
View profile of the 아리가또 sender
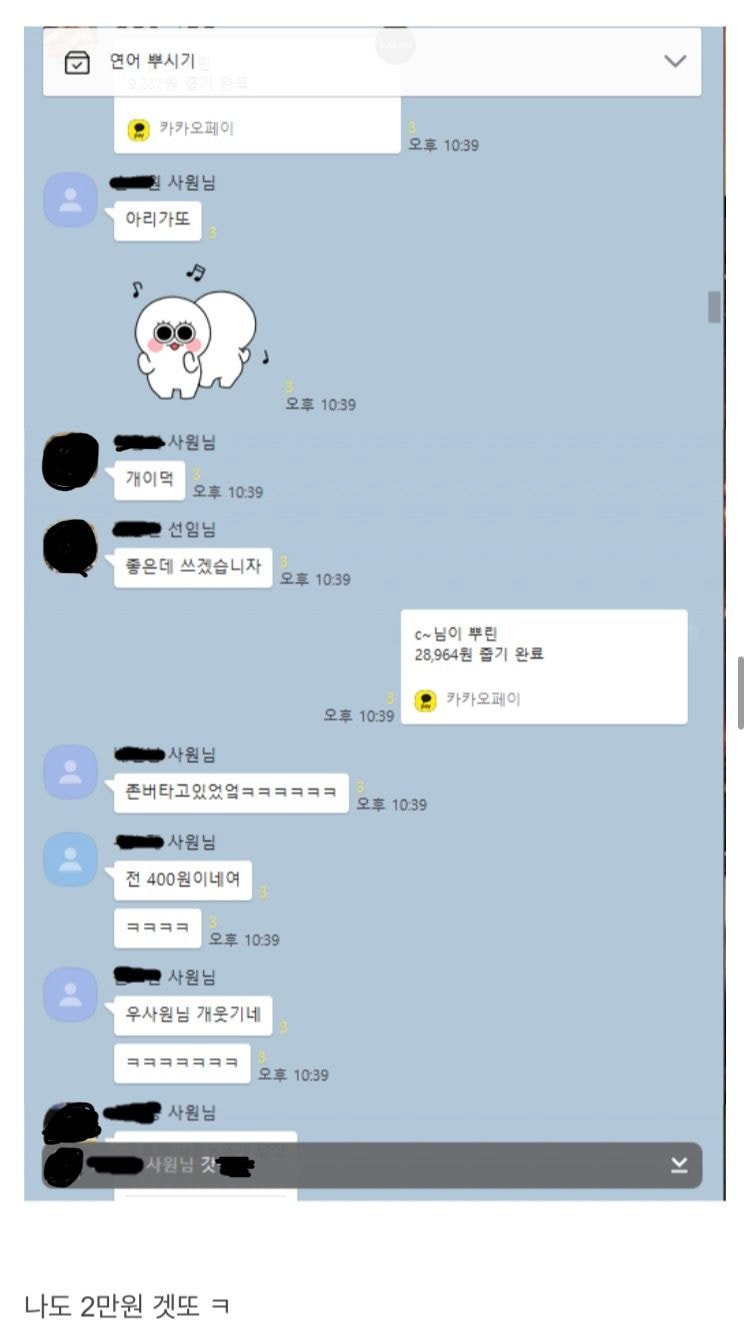click(x=71, y=198)
